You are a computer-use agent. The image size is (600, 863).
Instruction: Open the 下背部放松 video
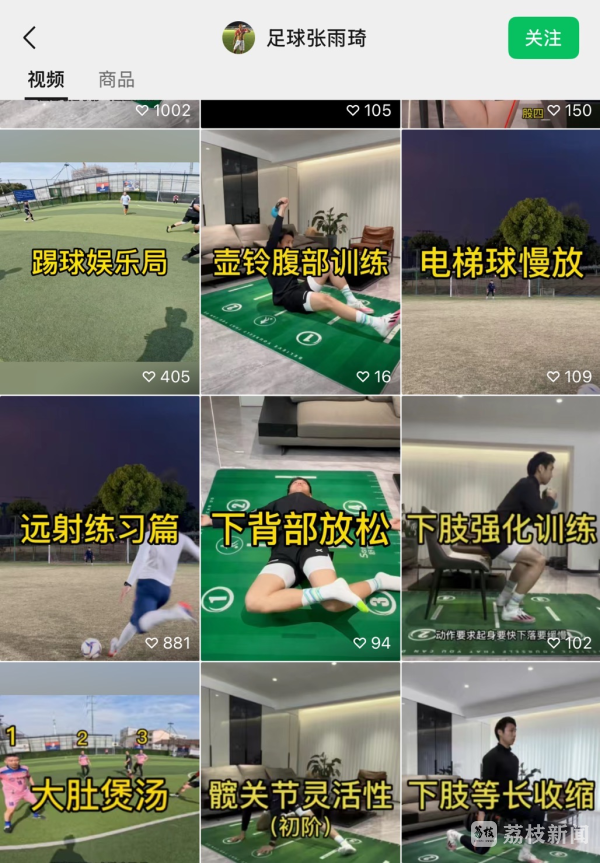pyautogui.click(x=300, y=528)
